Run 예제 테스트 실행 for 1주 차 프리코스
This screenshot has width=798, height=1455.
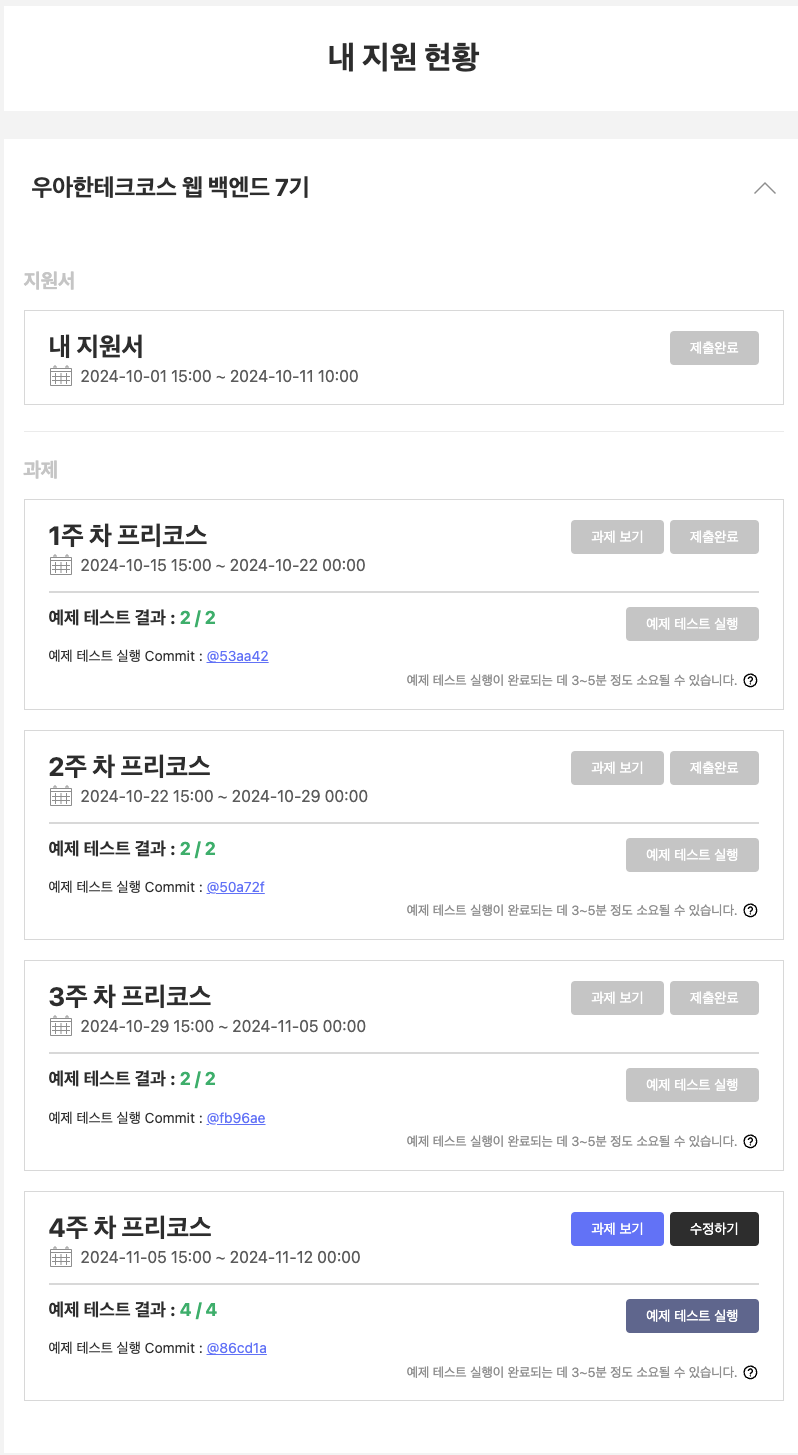[x=692, y=624]
